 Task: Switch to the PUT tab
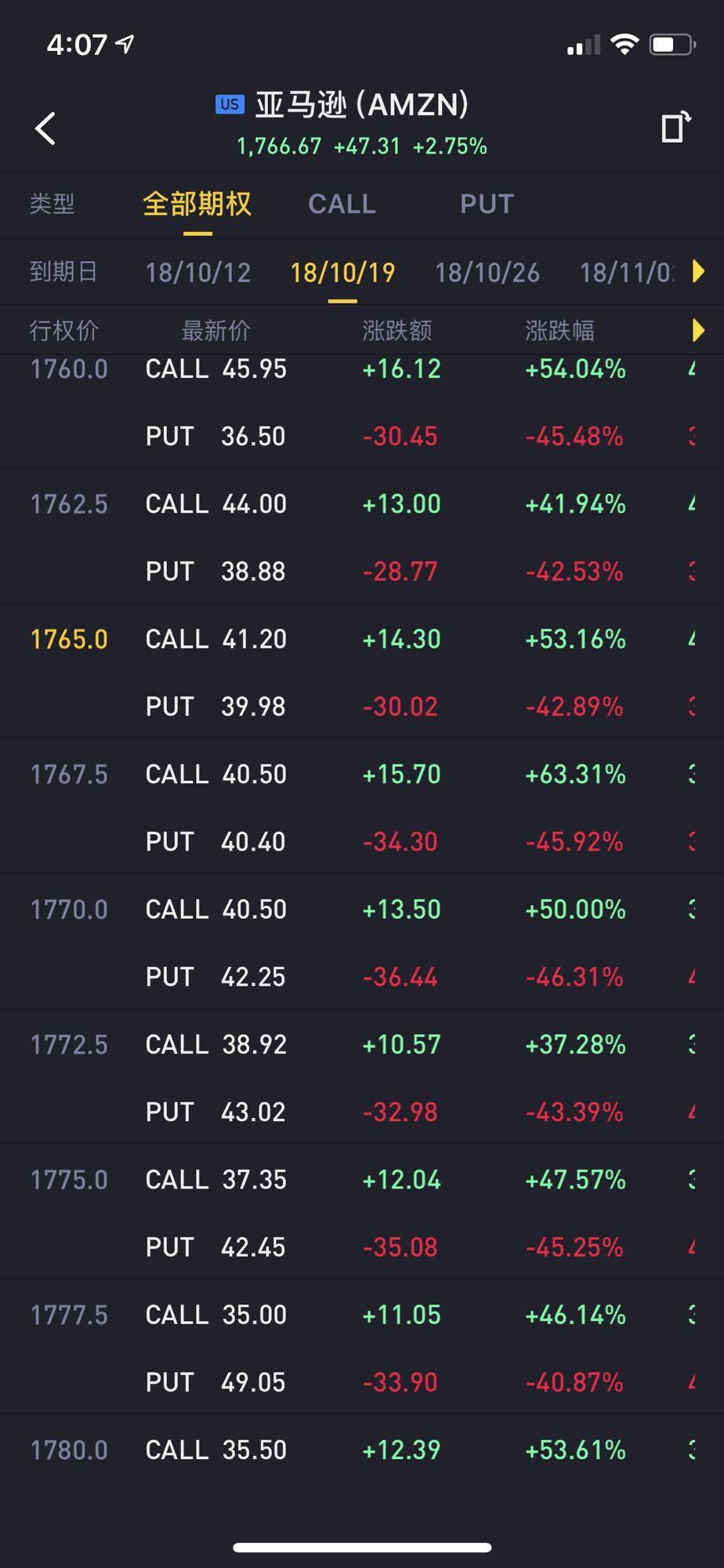tap(487, 204)
